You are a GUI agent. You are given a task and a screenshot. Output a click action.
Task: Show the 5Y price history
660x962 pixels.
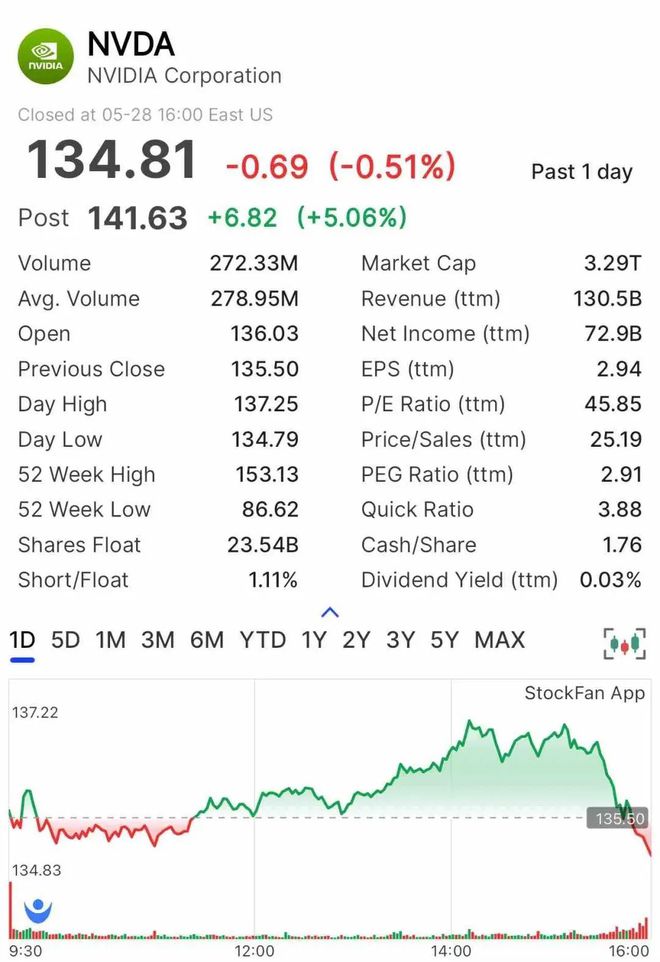(444, 640)
